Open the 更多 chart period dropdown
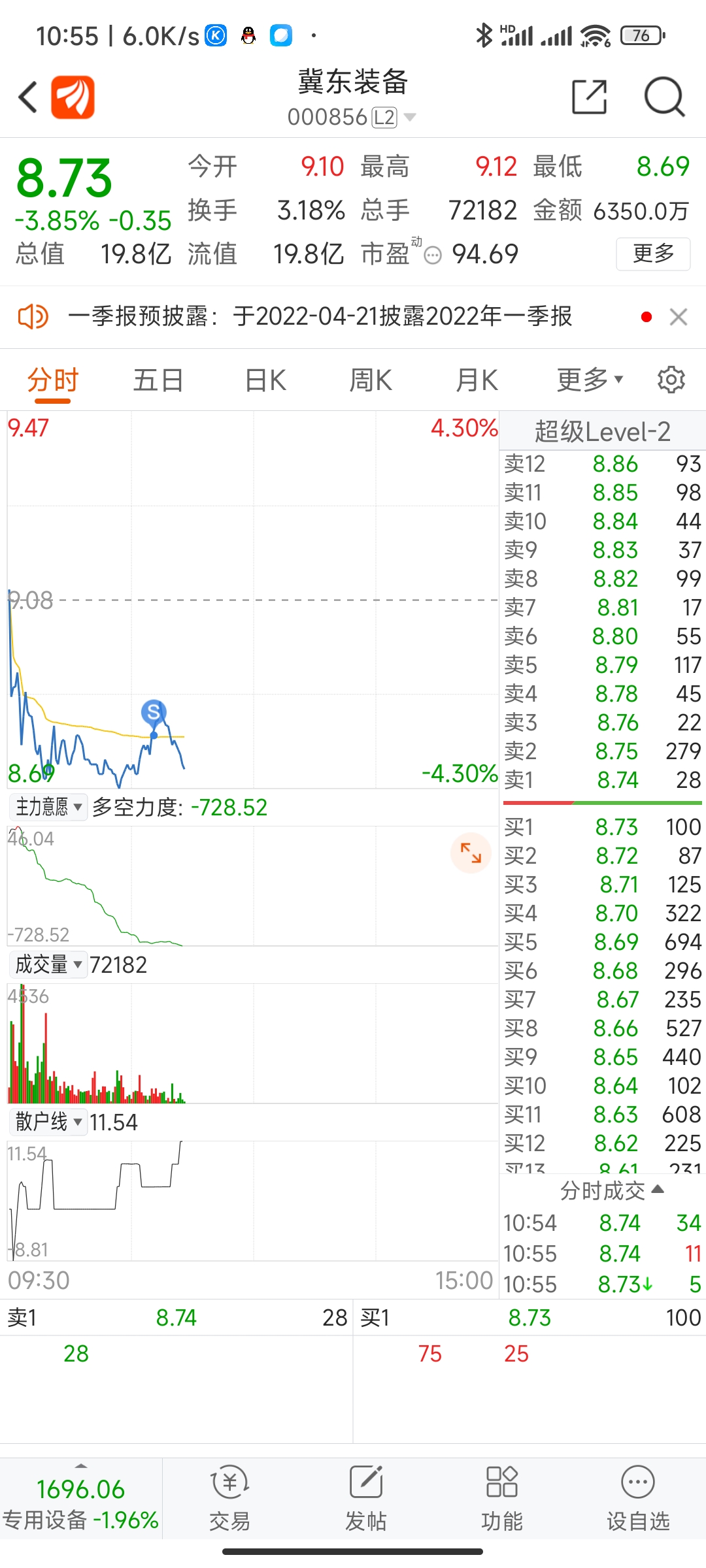This screenshot has height=1568, width=706. pyautogui.click(x=590, y=380)
